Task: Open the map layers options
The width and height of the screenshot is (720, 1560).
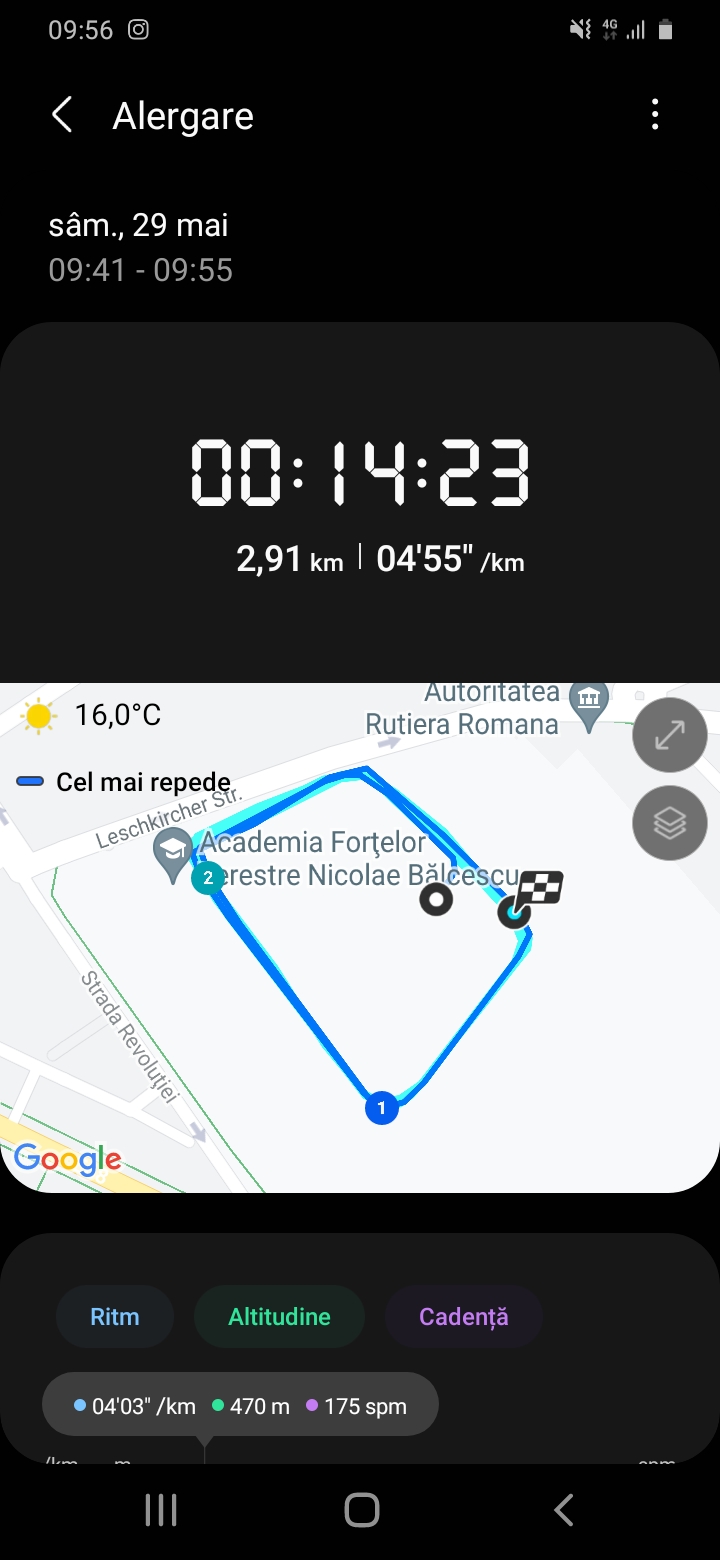Action: 669,823
